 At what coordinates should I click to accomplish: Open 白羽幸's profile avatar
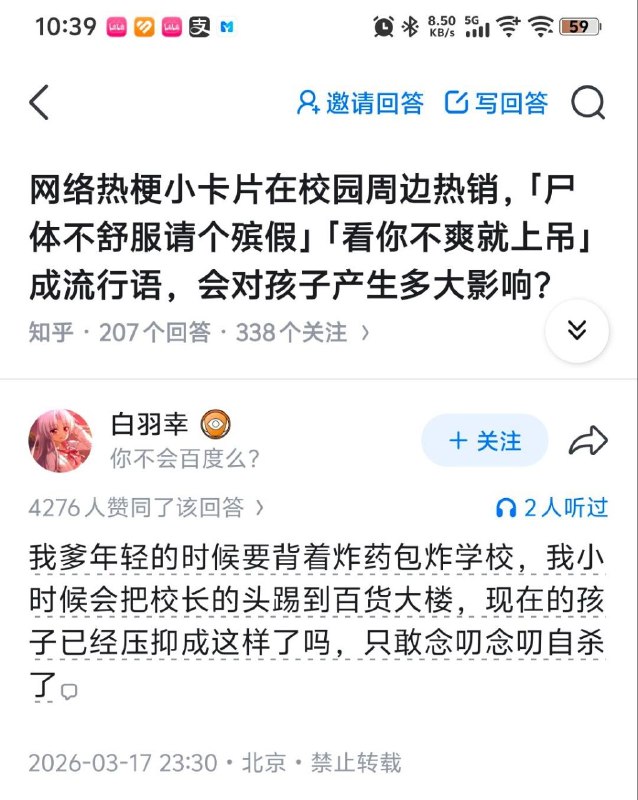(x=60, y=441)
